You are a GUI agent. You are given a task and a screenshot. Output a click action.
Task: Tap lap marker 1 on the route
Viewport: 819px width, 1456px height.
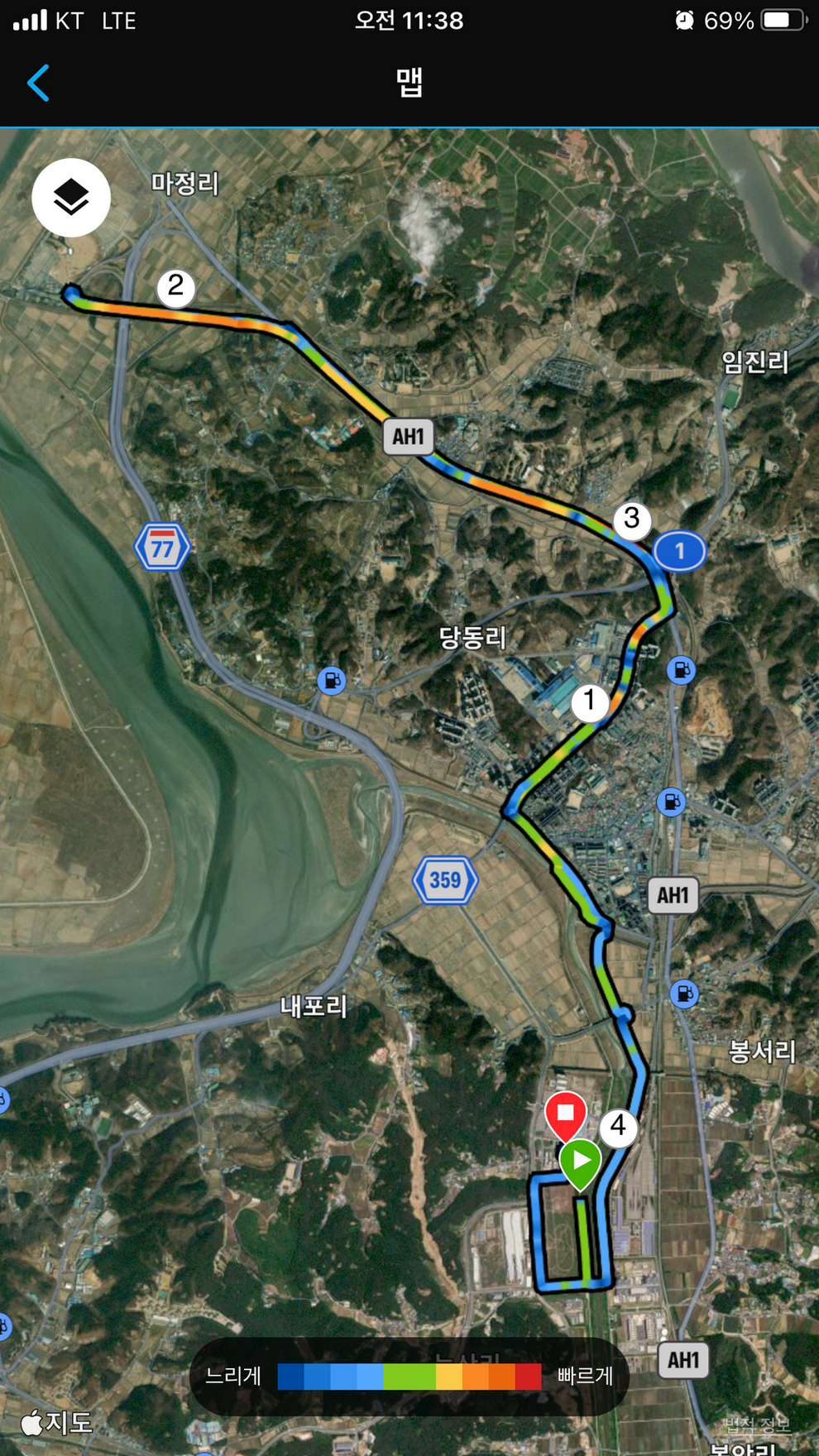(590, 702)
